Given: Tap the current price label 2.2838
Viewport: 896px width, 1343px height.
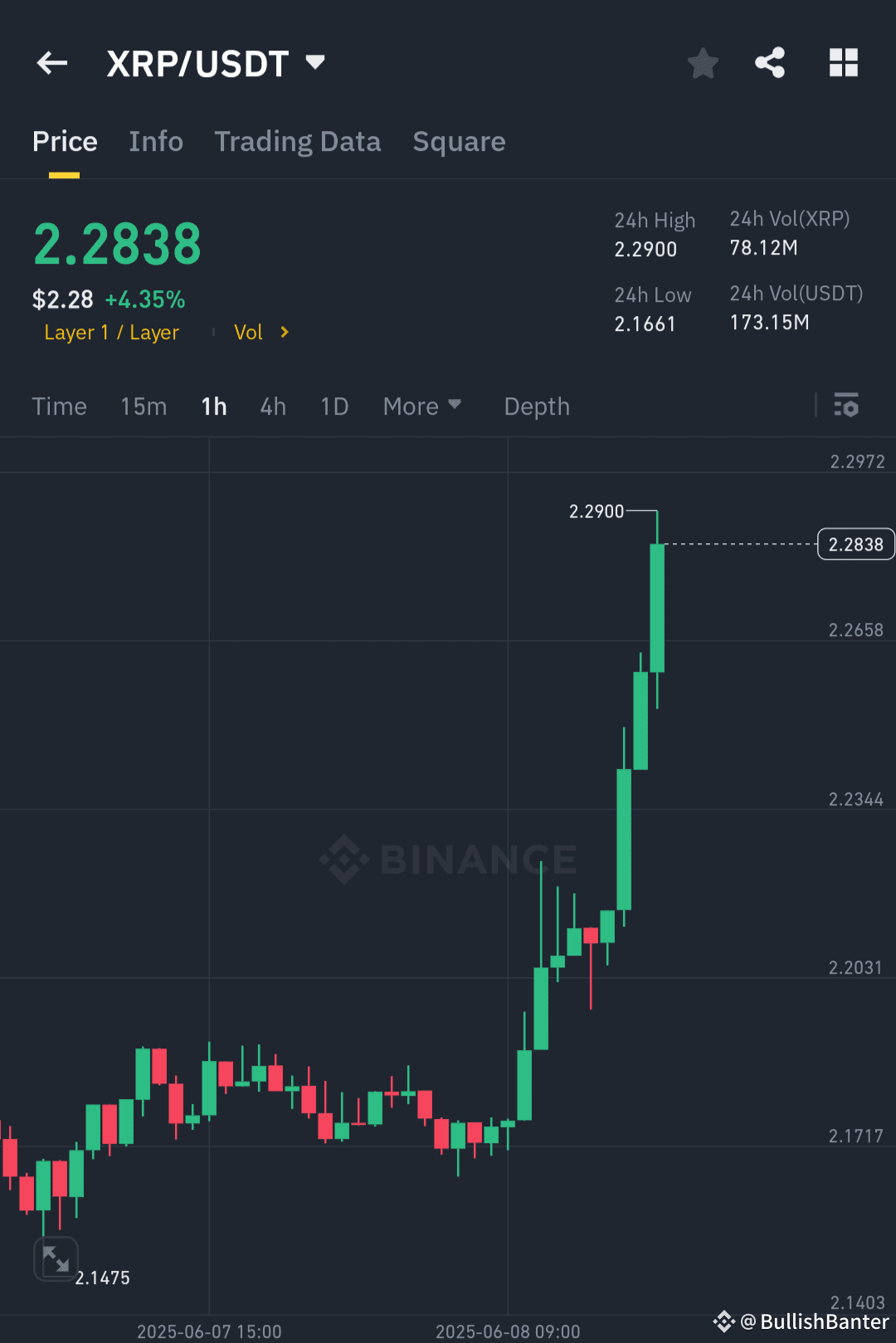Looking at the screenshot, I should 855,544.
